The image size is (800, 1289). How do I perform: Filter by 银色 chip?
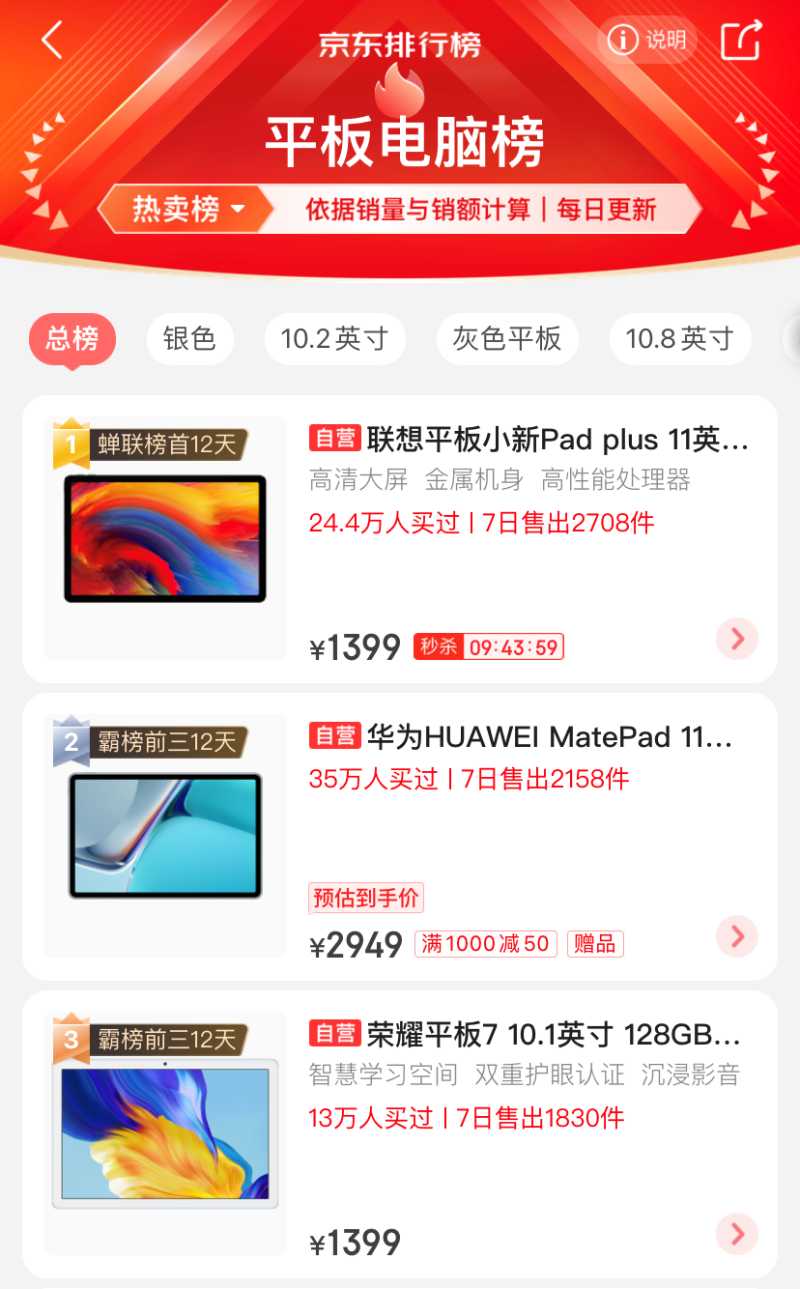pos(190,339)
